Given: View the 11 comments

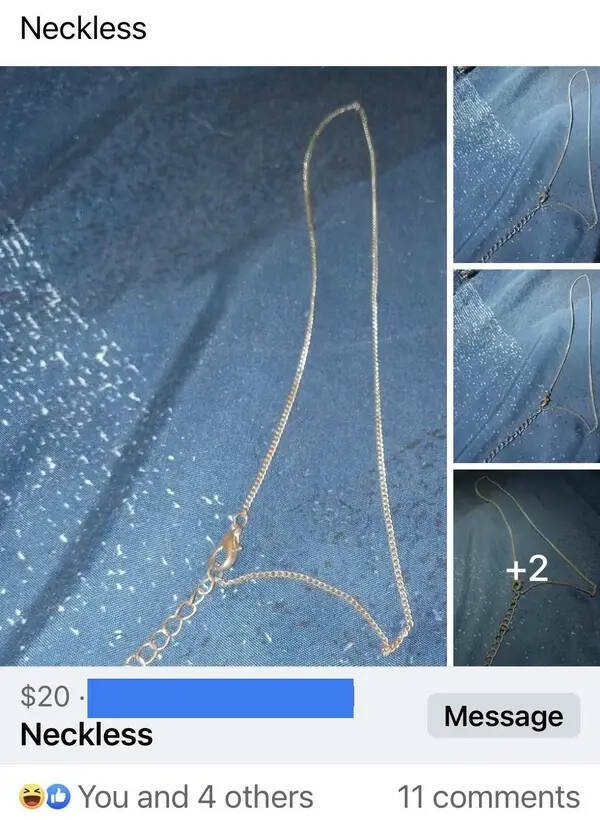Looking at the screenshot, I should 488,797.
